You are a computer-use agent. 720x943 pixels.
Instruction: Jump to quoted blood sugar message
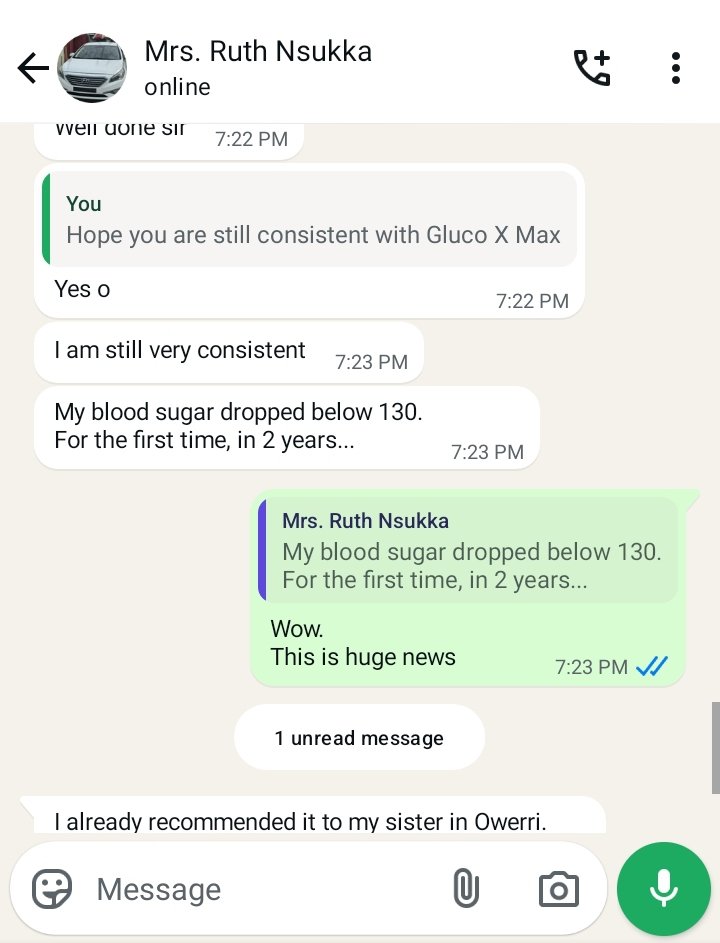[468, 550]
